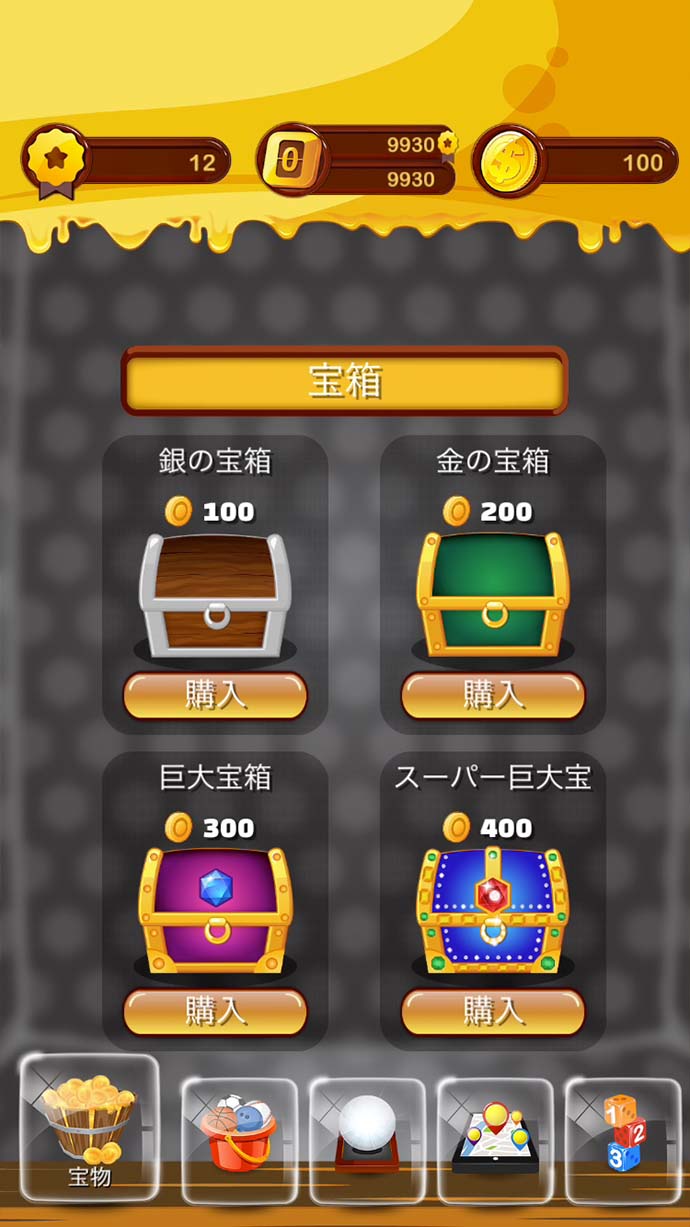
Task: Purchase the 金の宝箱 for 200 coins
Action: (x=493, y=696)
